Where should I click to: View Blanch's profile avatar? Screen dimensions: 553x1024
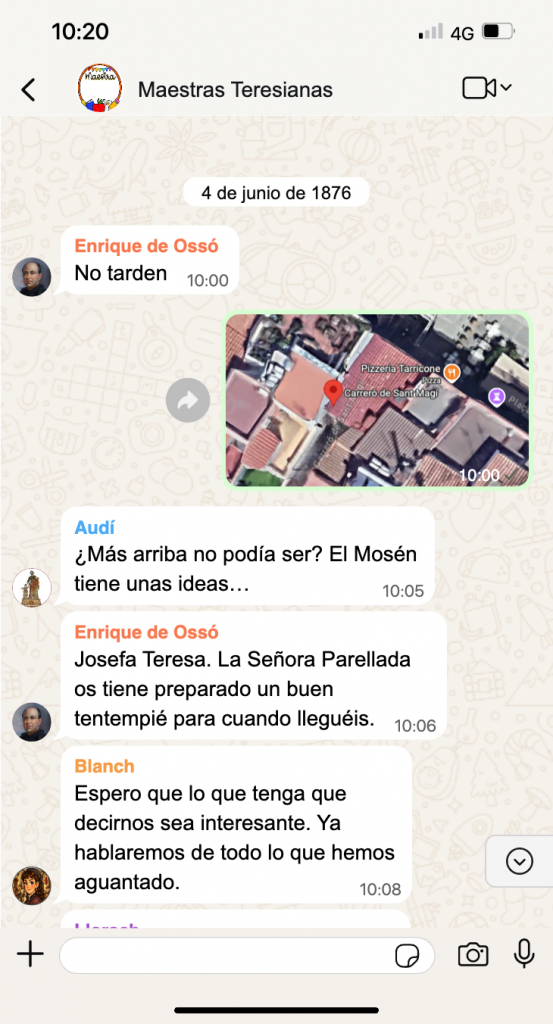(31, 886)
